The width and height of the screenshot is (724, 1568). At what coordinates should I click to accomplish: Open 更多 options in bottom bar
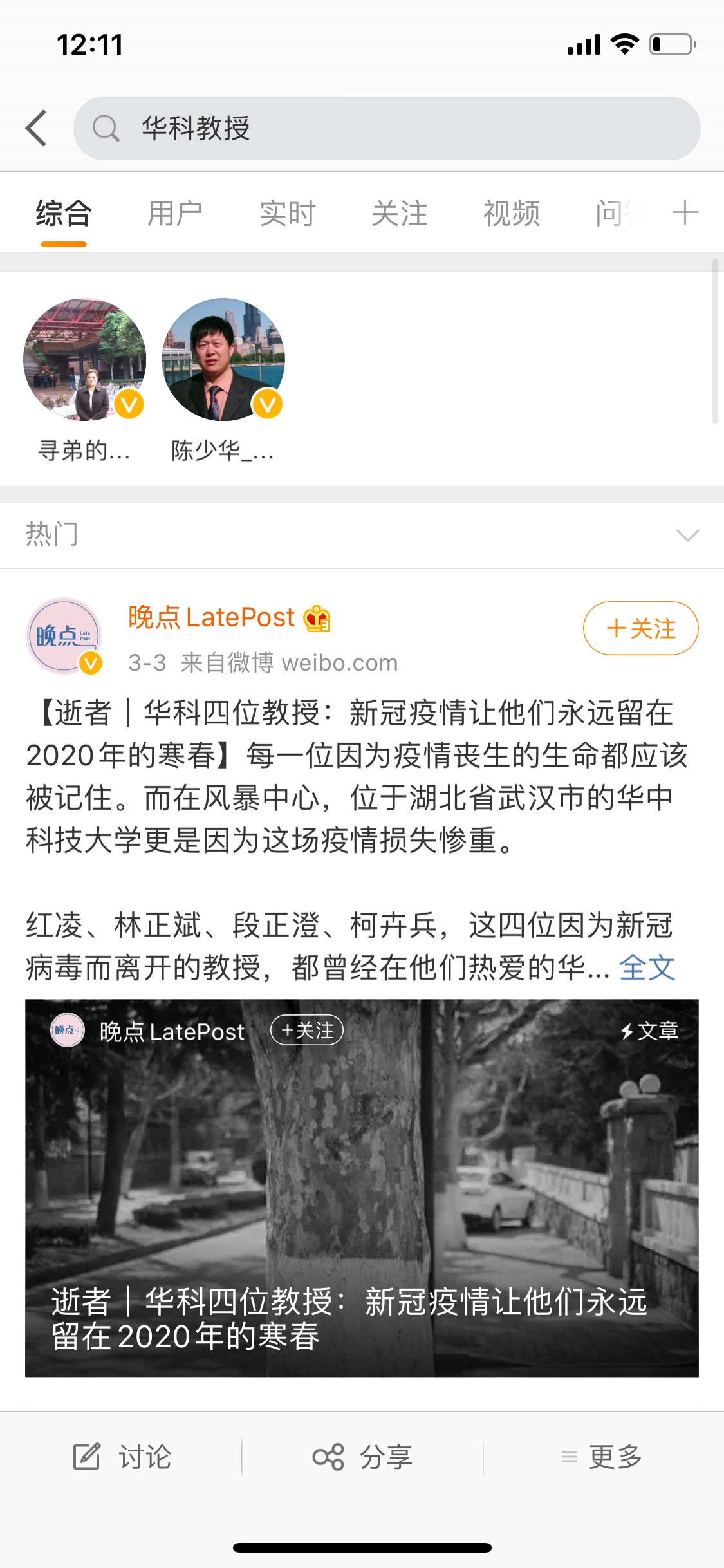602,1457
